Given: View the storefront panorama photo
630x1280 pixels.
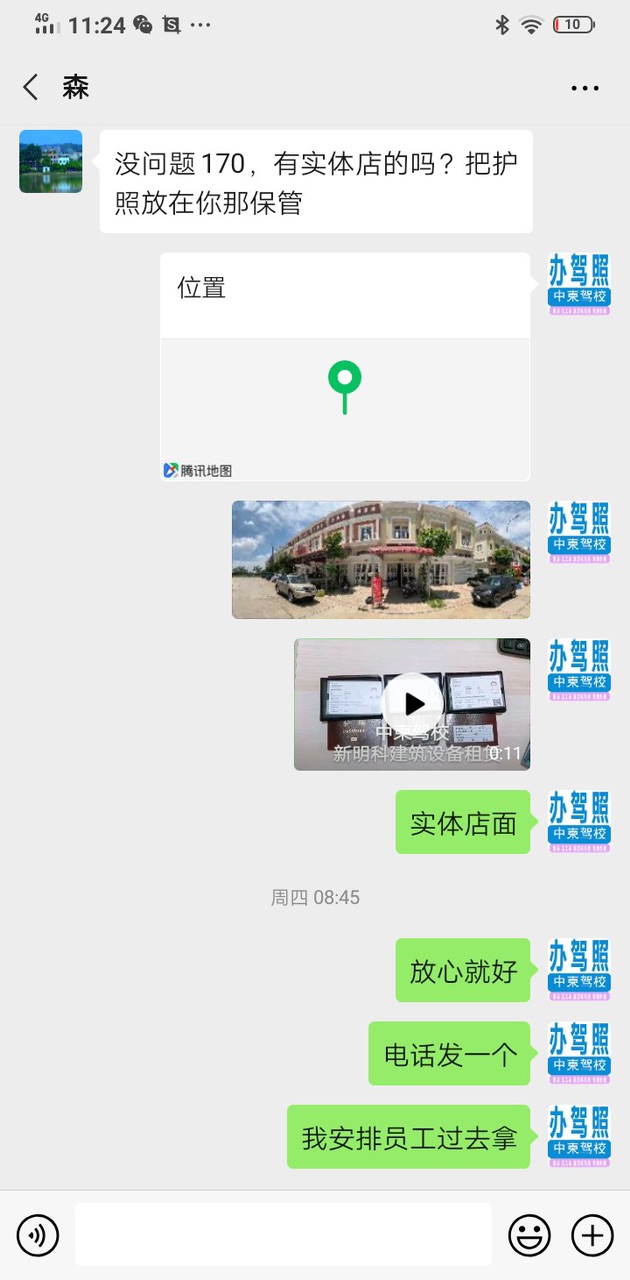Looking at the screenshot, I should pos(381,559).
